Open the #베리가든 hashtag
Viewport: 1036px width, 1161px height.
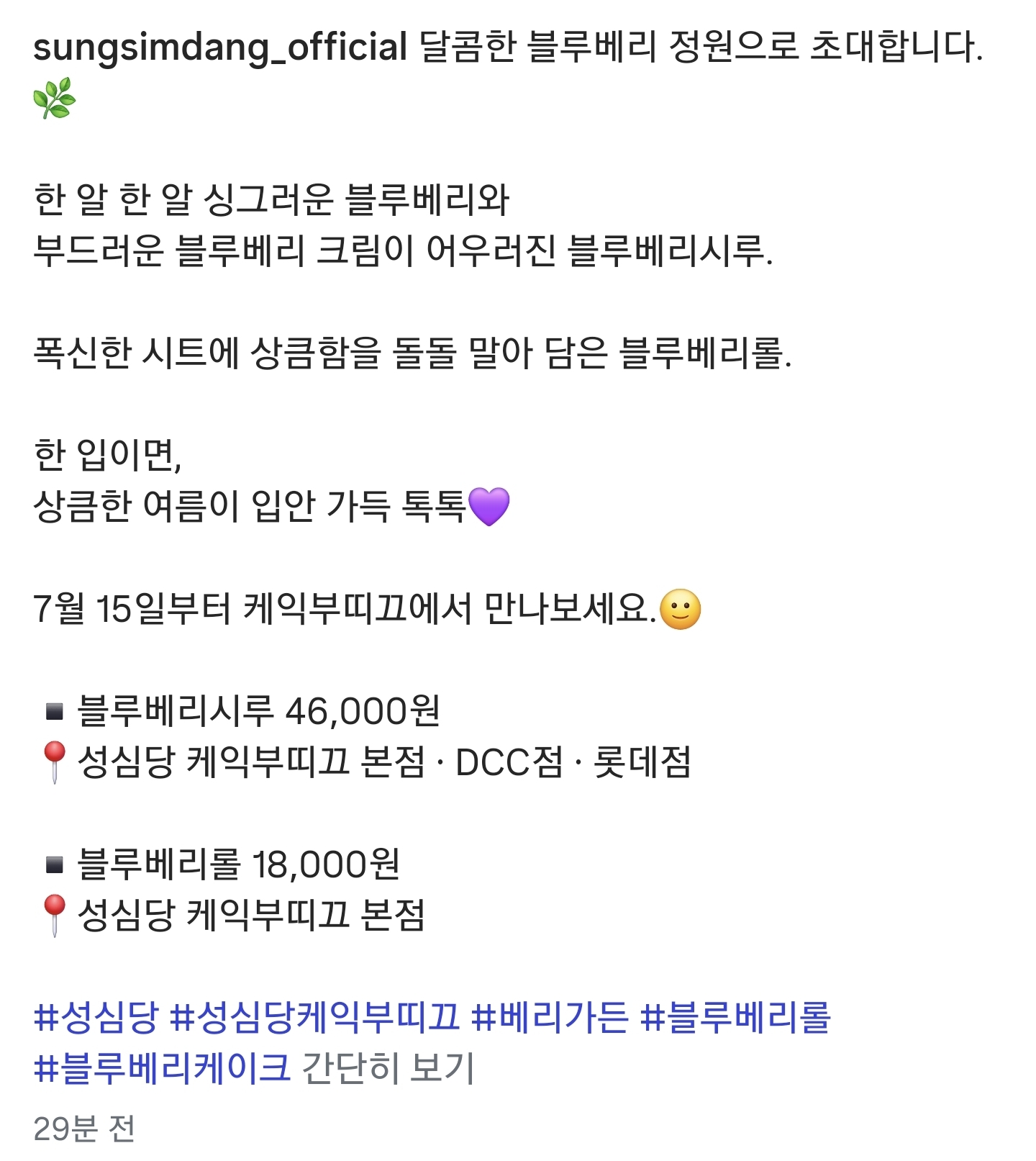pyautogui.click(x=550, y=1017)
